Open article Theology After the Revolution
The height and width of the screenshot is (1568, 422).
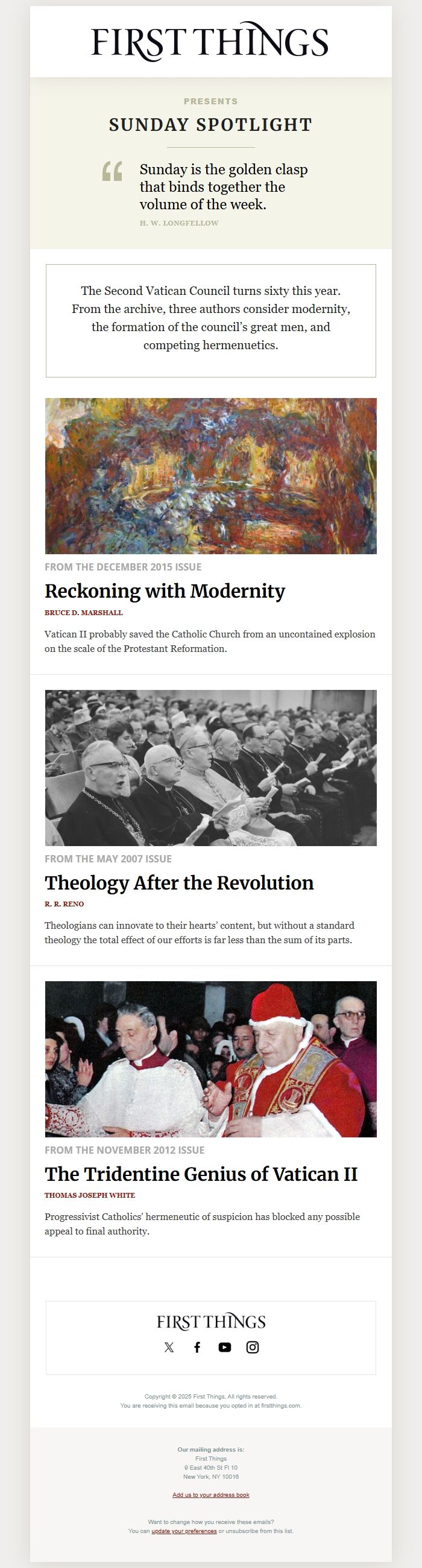click(x=179, y=883)
